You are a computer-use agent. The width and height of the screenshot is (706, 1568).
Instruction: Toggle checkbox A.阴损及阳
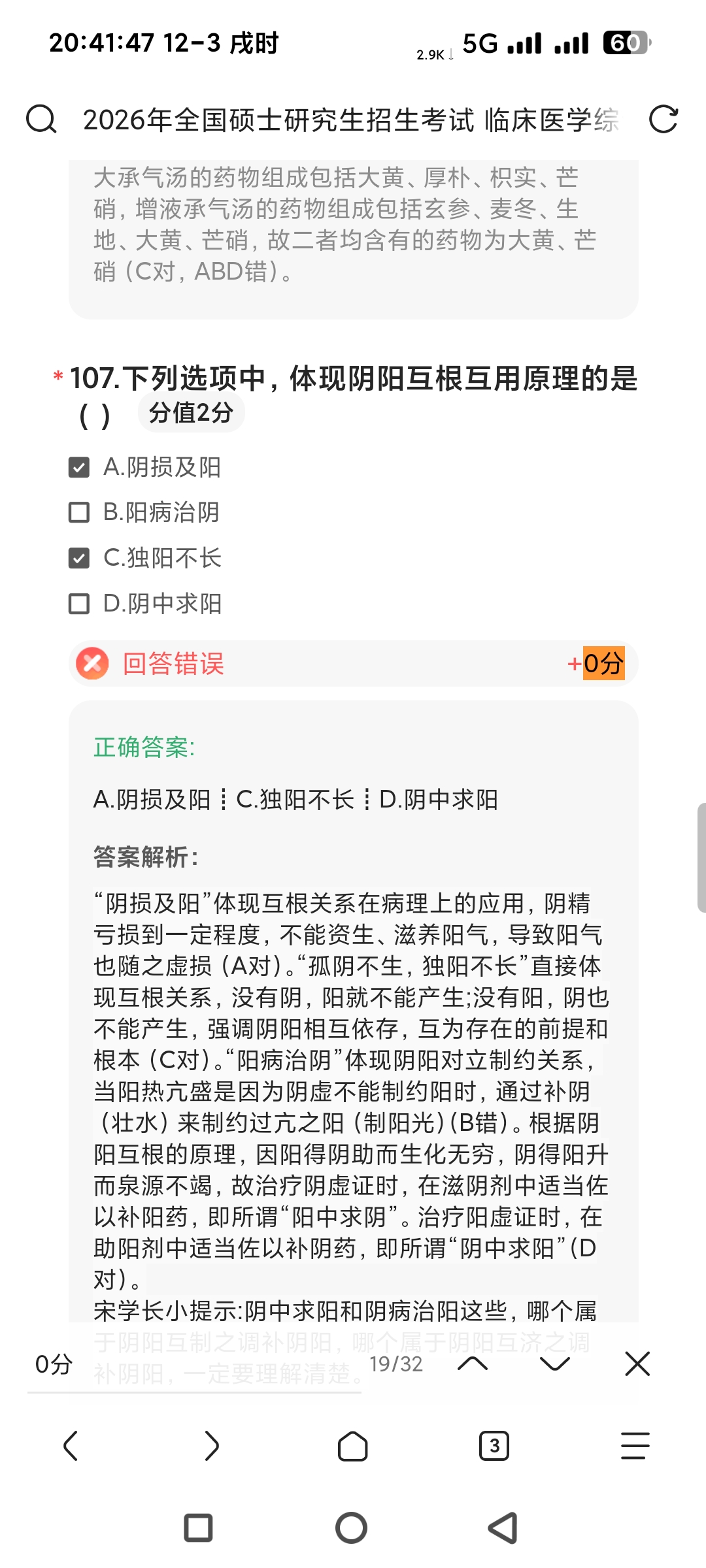tap(79, 467)
